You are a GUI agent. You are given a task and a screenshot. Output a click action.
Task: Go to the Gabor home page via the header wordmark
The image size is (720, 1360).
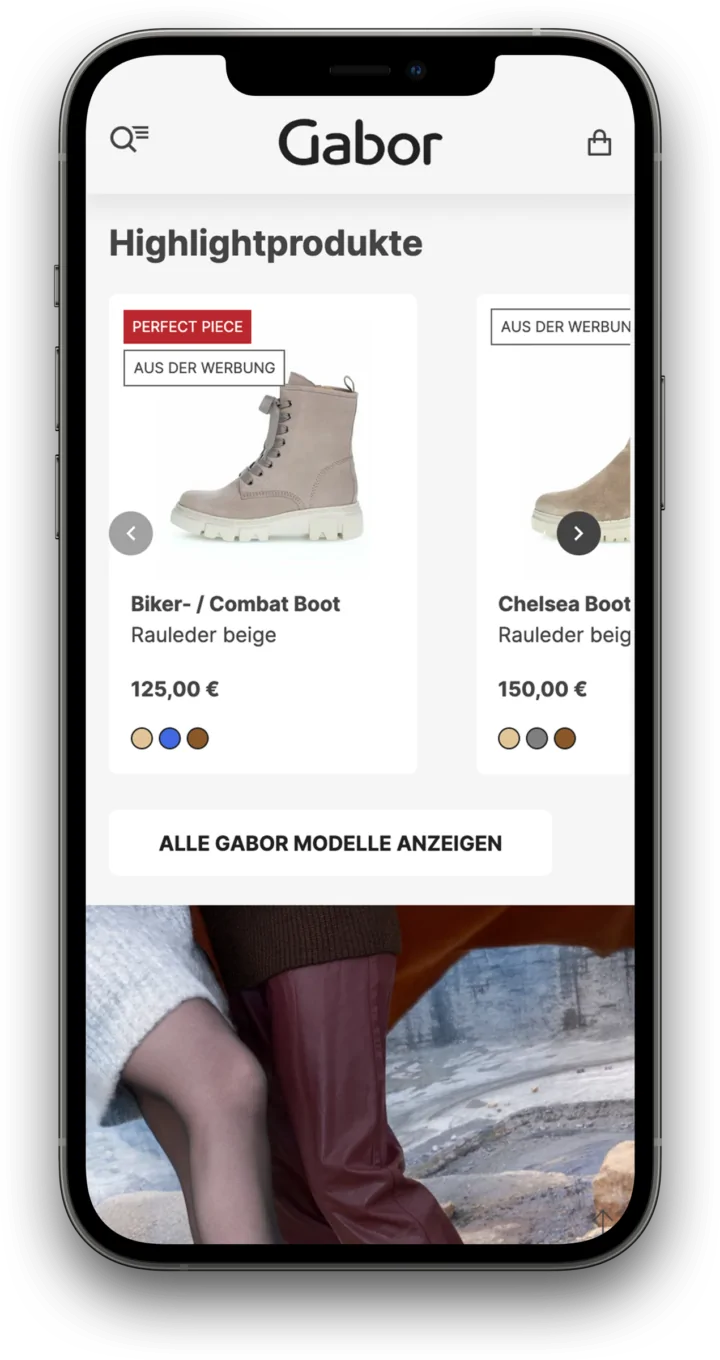click(x=360, y=143)
